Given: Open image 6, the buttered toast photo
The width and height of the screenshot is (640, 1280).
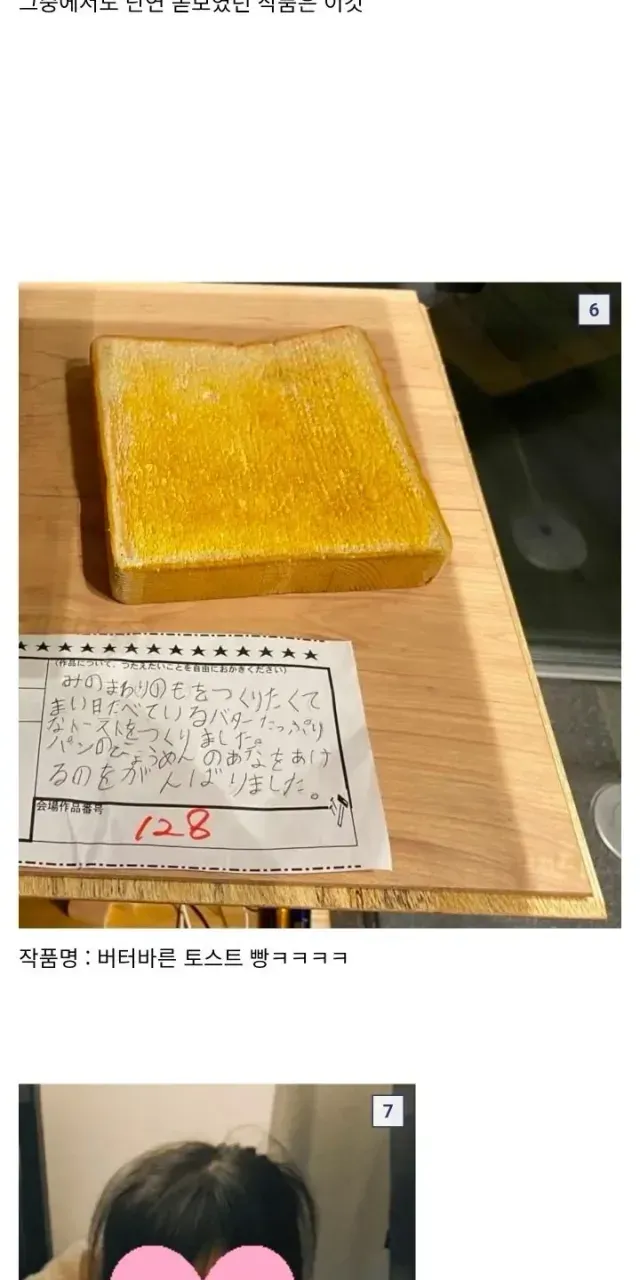Looking at the screenshot, I should (x=320, y=605).
